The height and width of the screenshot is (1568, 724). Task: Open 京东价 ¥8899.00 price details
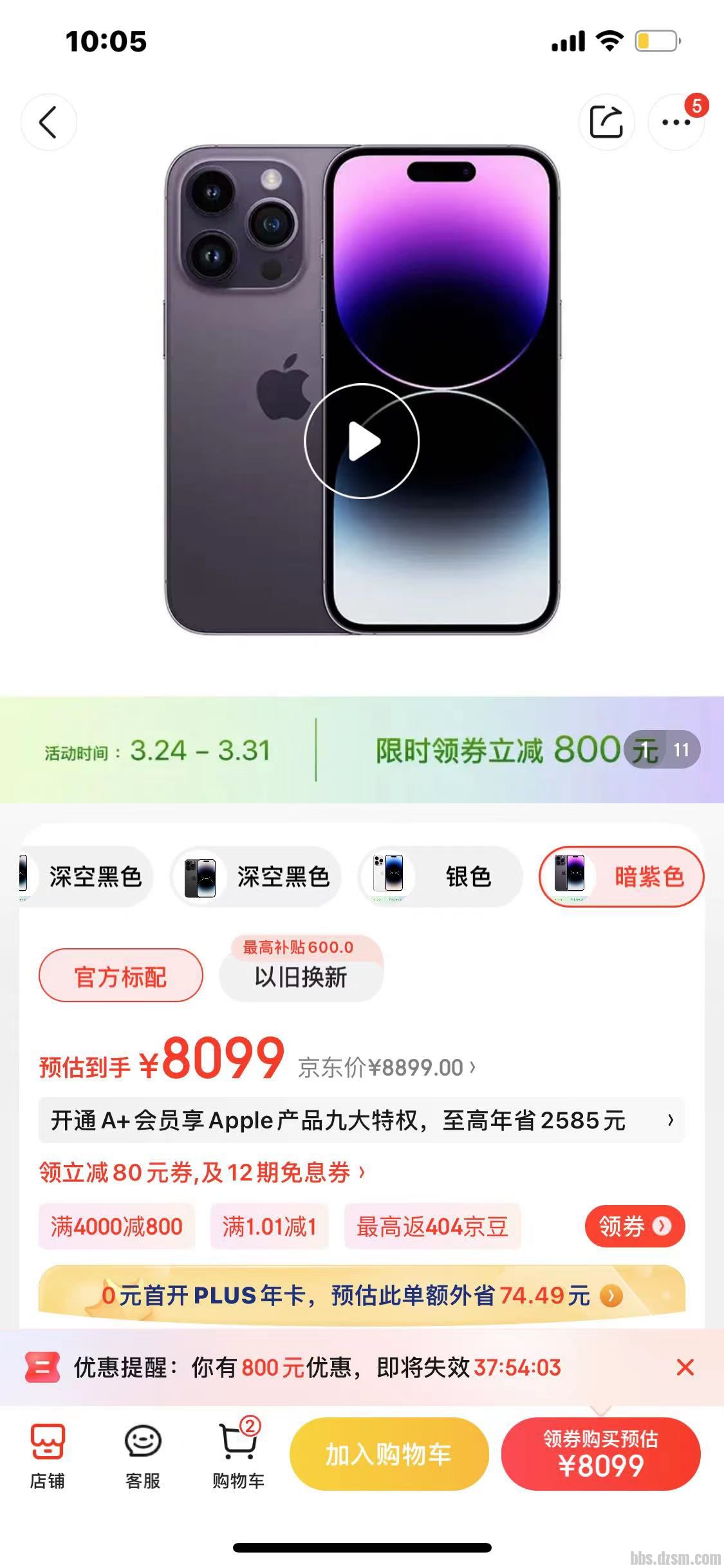[386, 1068]
